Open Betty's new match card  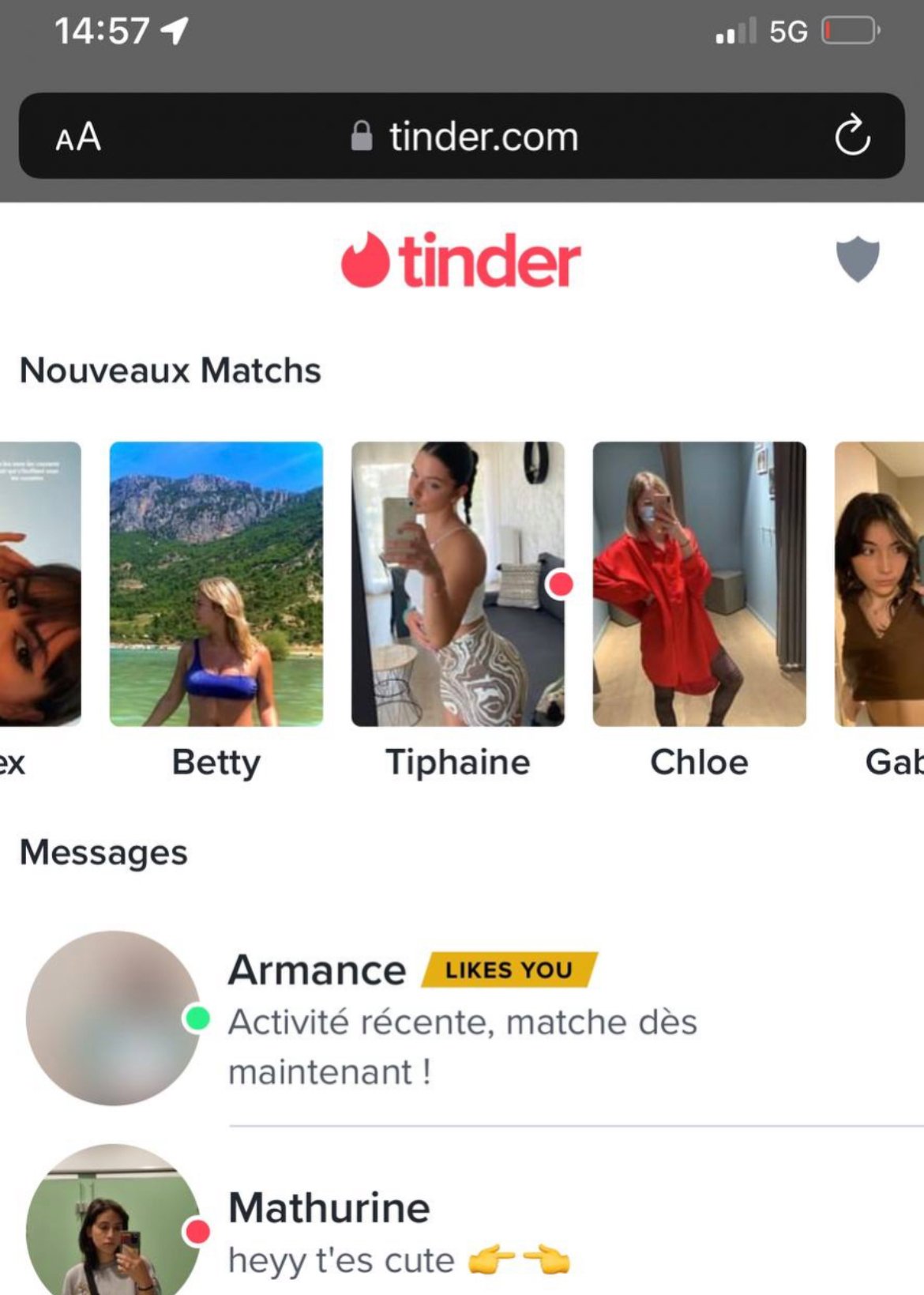(216, 584)
